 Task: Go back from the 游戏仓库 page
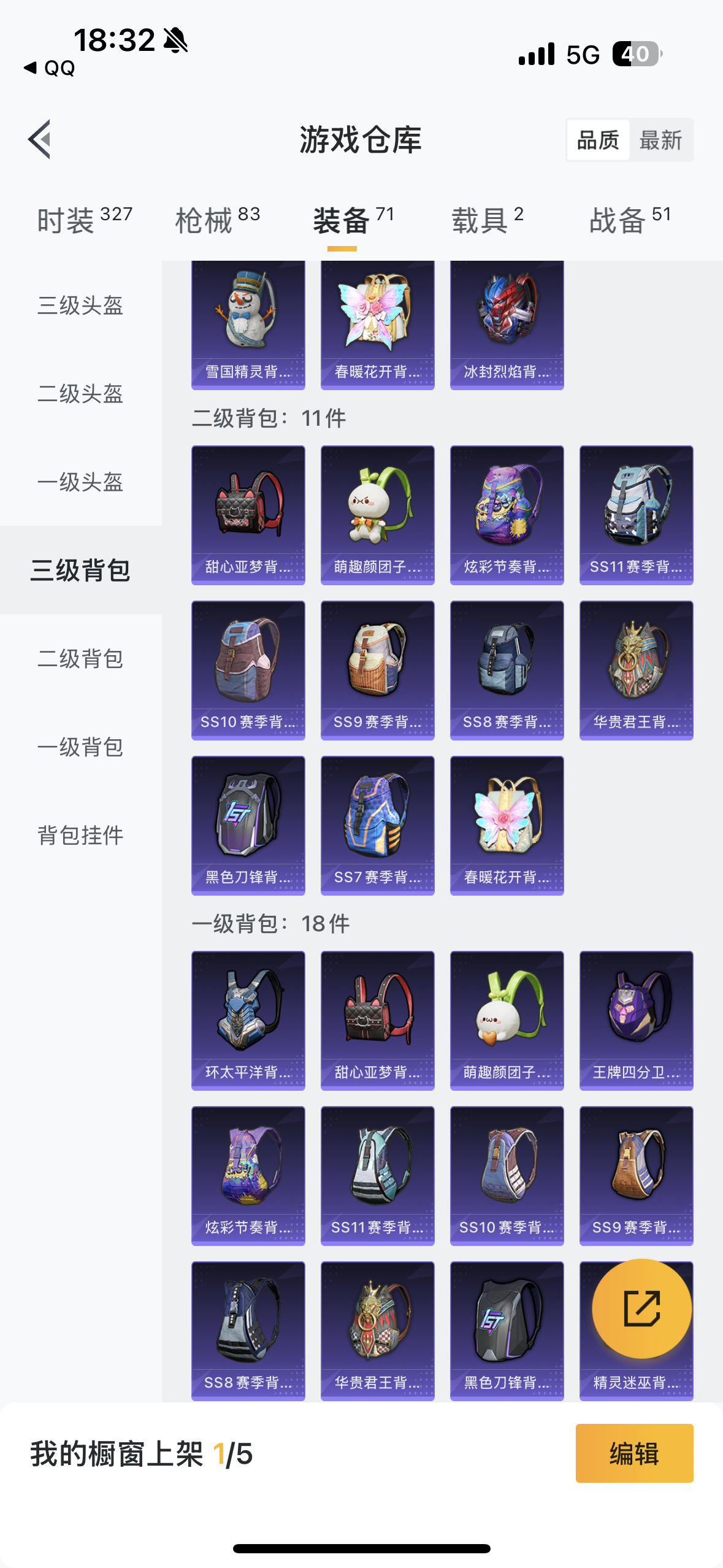[x=40, y=139]
